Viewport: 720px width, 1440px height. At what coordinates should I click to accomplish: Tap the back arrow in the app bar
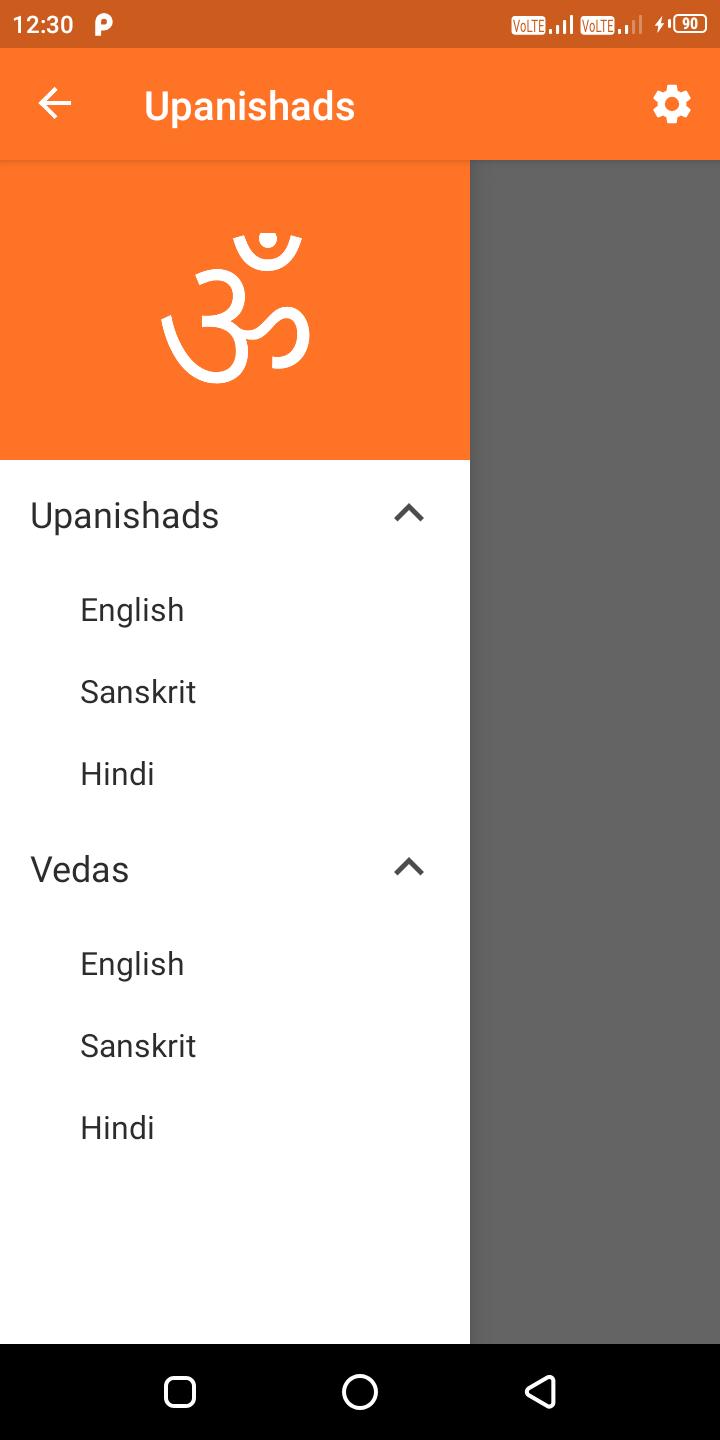[x=55, y=103]
